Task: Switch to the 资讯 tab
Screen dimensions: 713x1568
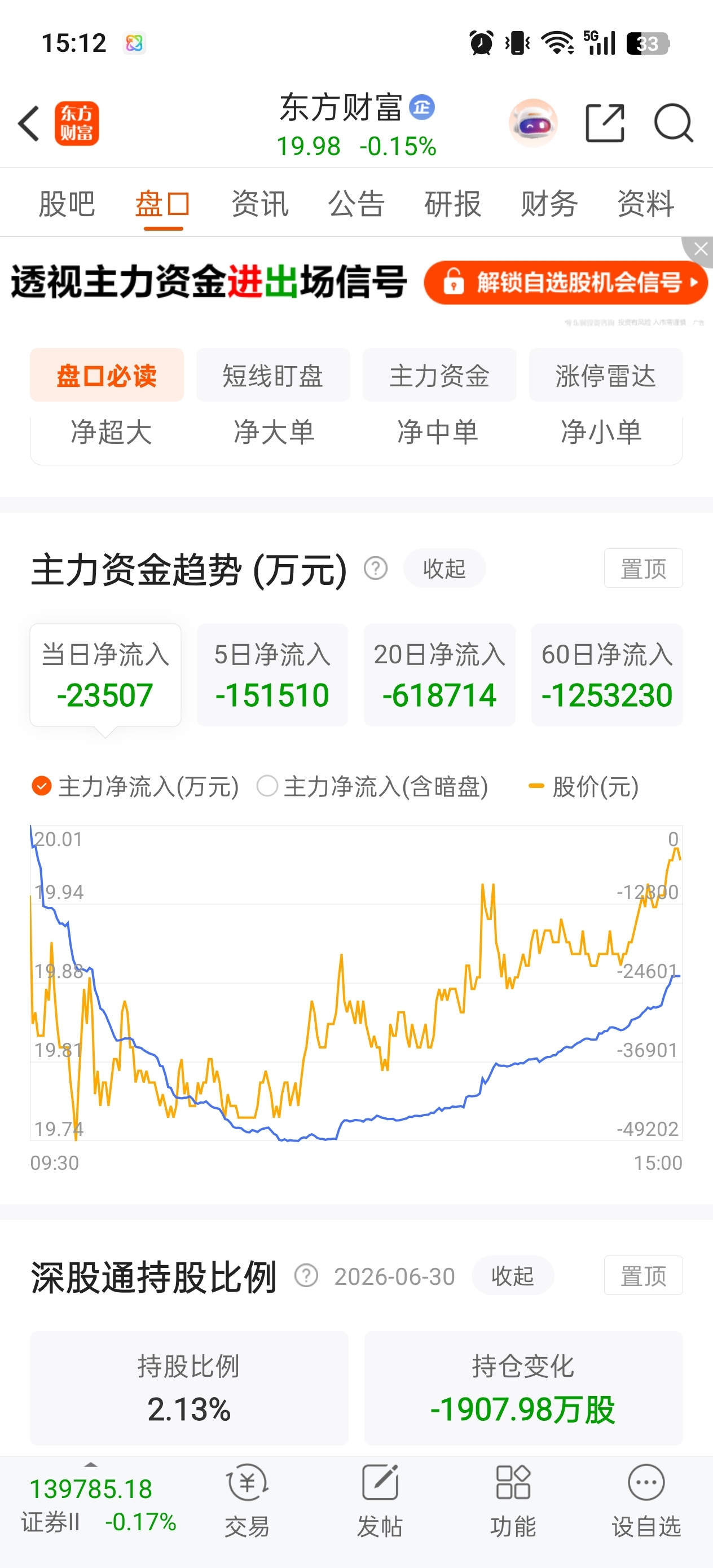Action: point(260,203)
